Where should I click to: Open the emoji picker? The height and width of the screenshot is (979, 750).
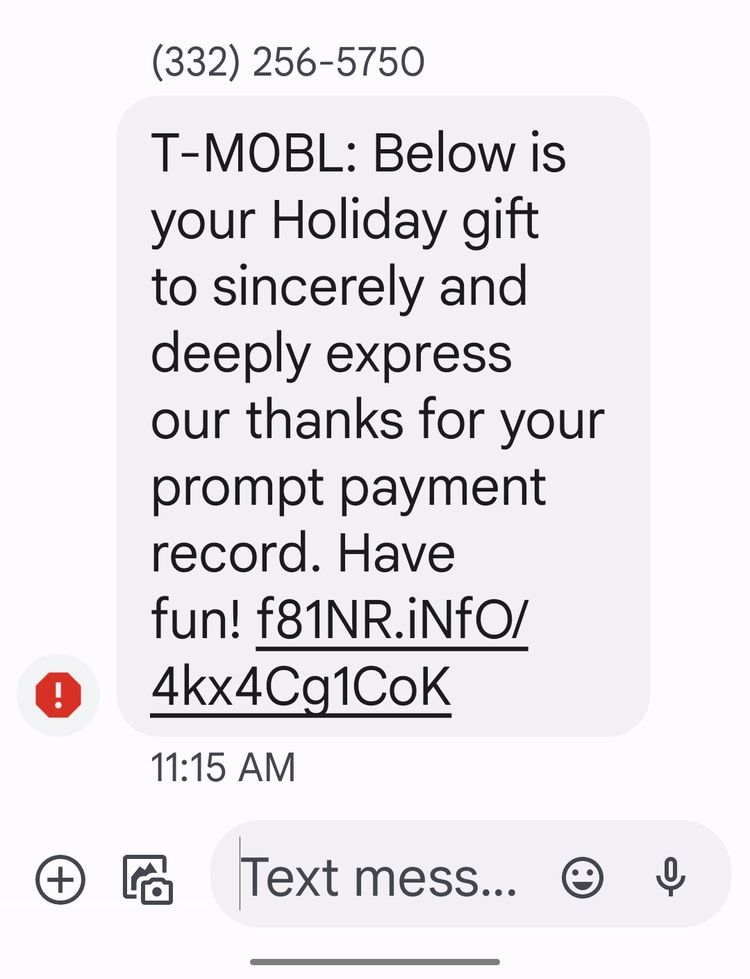pos(582,878)
